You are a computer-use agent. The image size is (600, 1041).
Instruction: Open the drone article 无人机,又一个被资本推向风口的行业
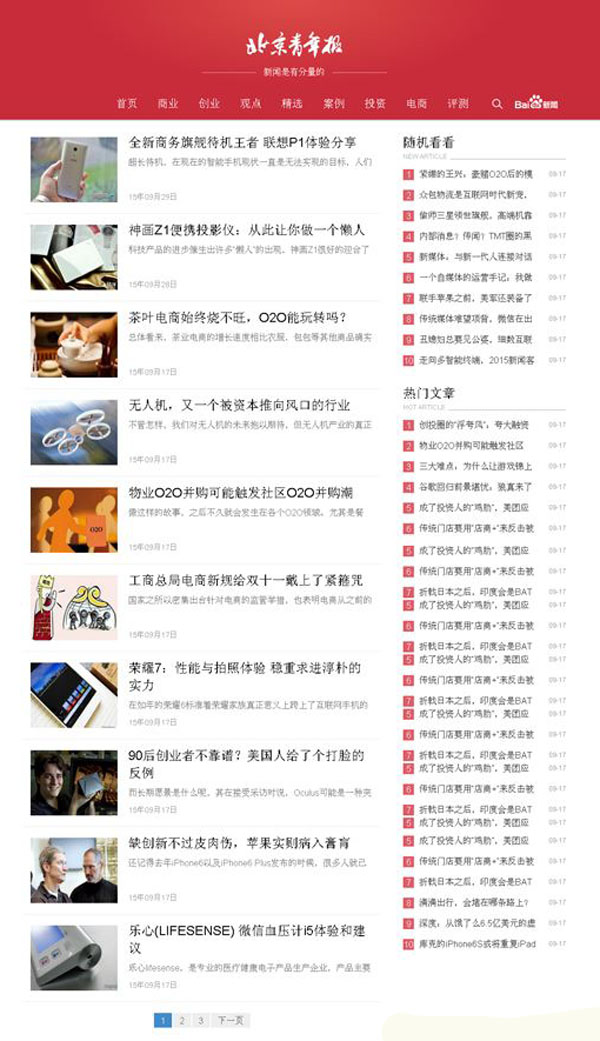[239, 405]
